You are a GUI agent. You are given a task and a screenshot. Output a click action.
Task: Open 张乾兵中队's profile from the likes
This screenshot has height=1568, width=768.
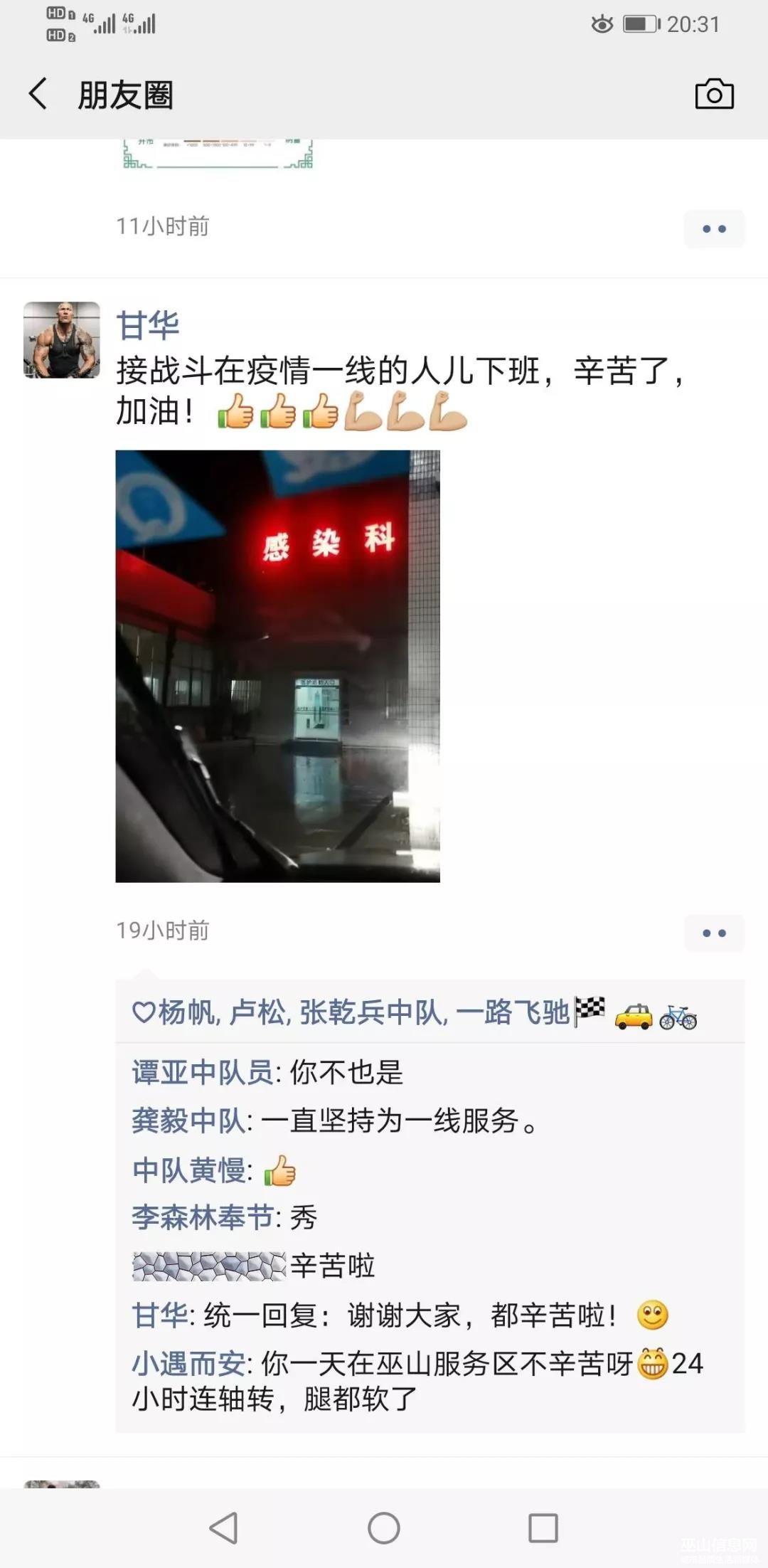372,1012
